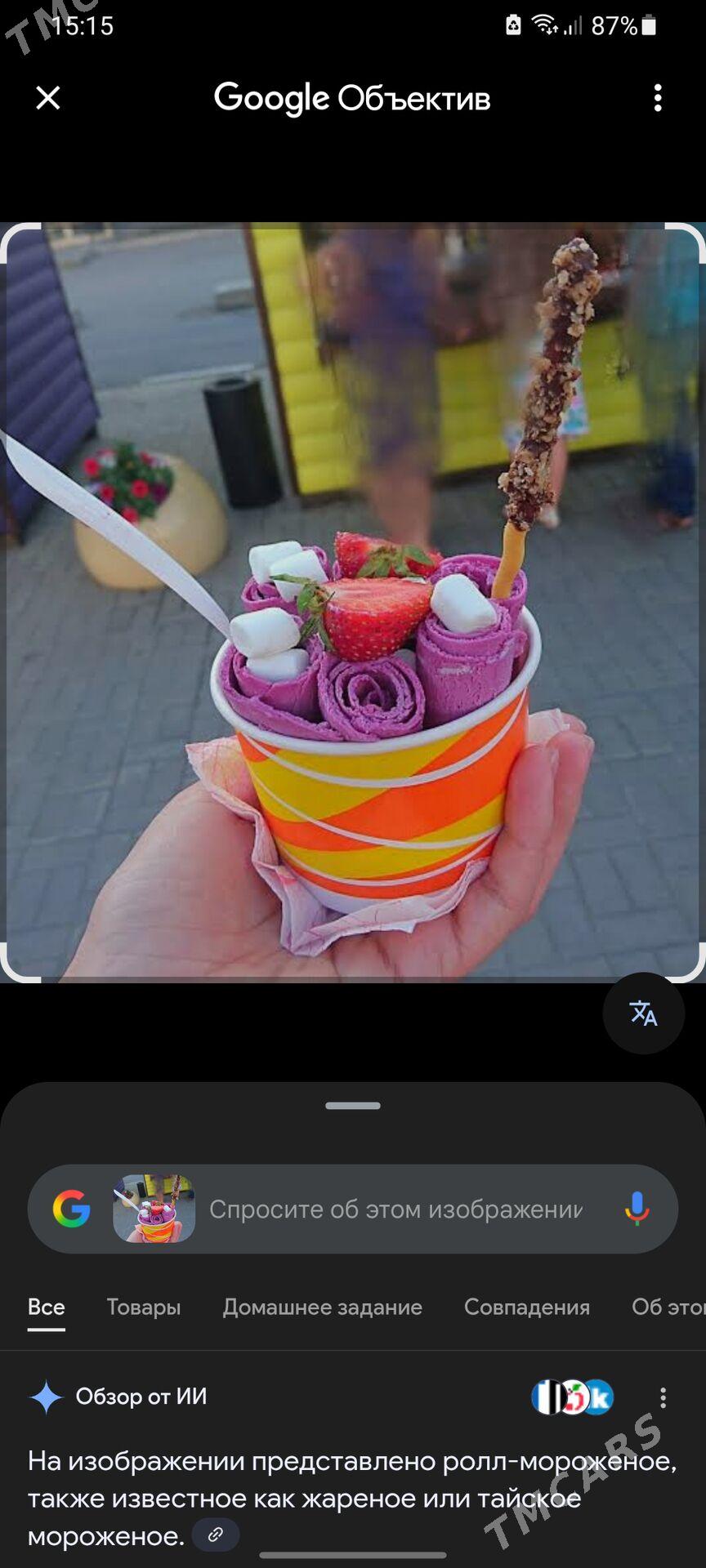This screenshot has height=1568, width=706.
Task: Switch to the Домашнее задание tab
Action: click(x=322, y=1307)
